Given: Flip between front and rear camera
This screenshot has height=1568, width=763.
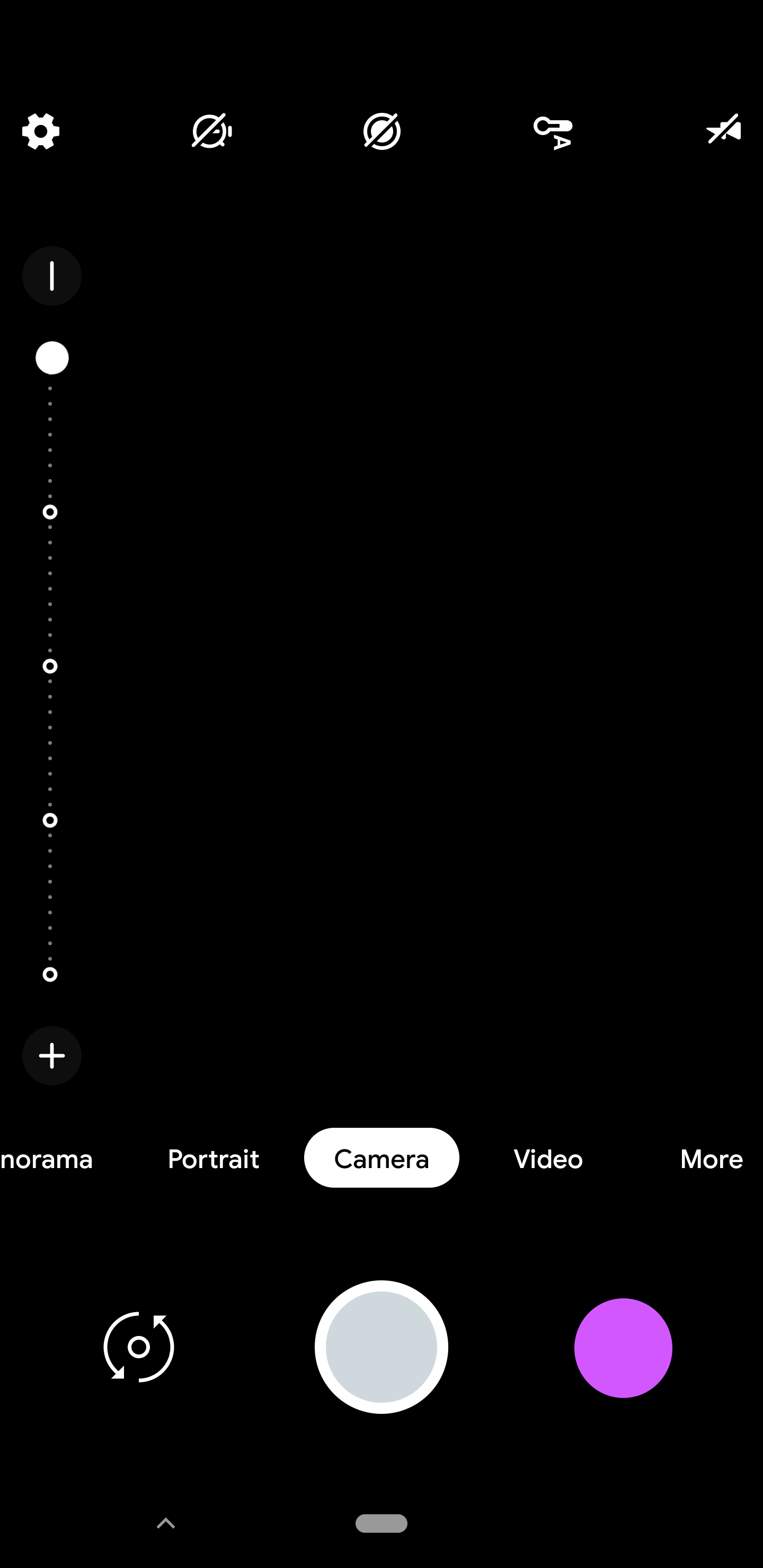Looking at the screenshot, I should (x=139, y=1347).
